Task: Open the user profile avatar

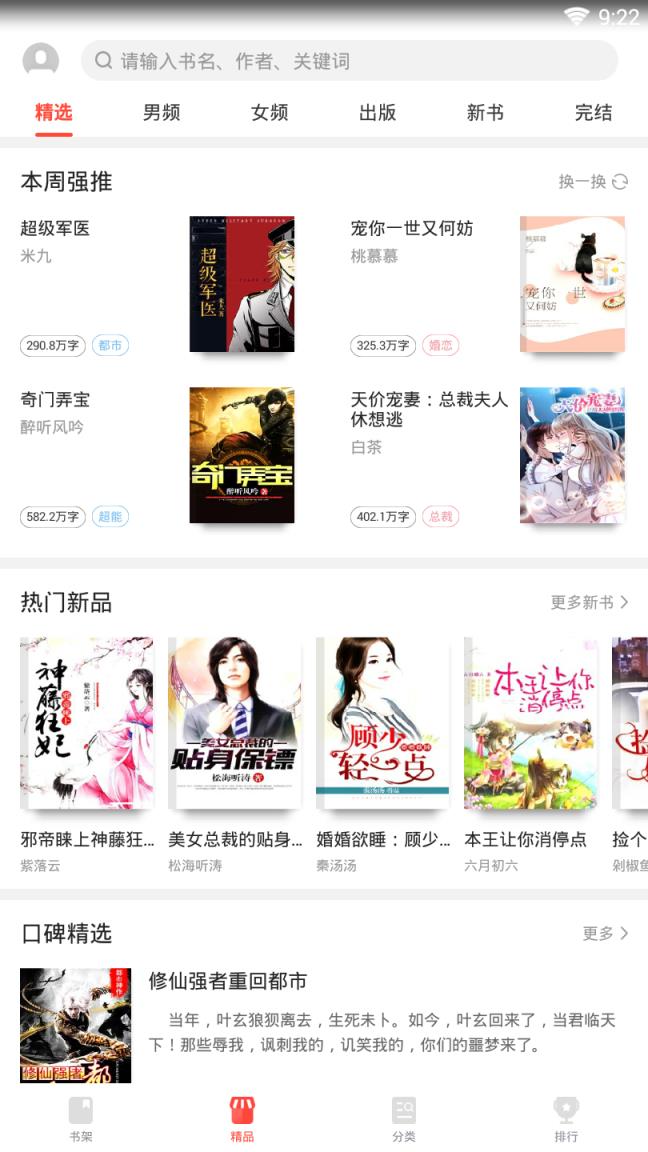Action: pyautogui.click(x=40, y=60)
